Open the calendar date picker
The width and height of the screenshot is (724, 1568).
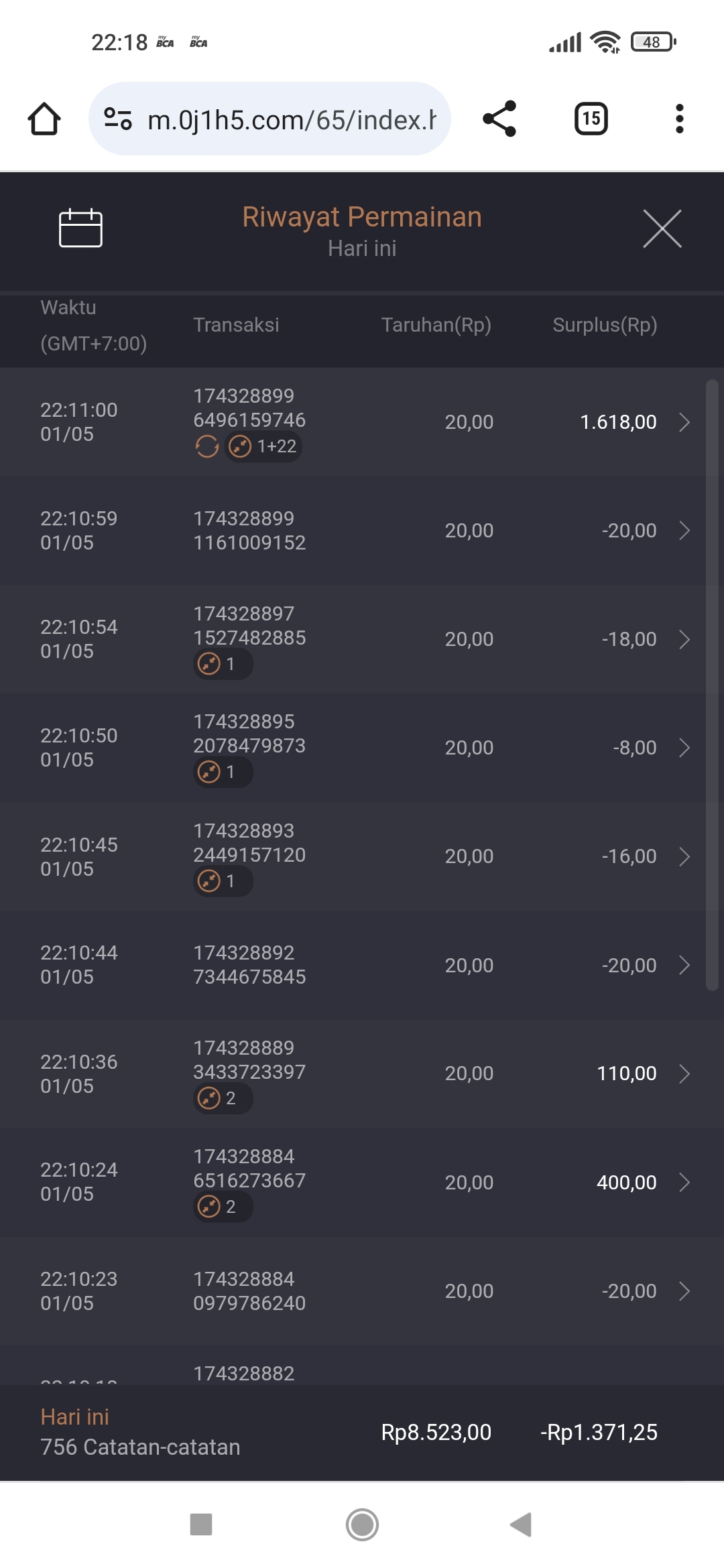pyautogui.click(x=80, y=228)
